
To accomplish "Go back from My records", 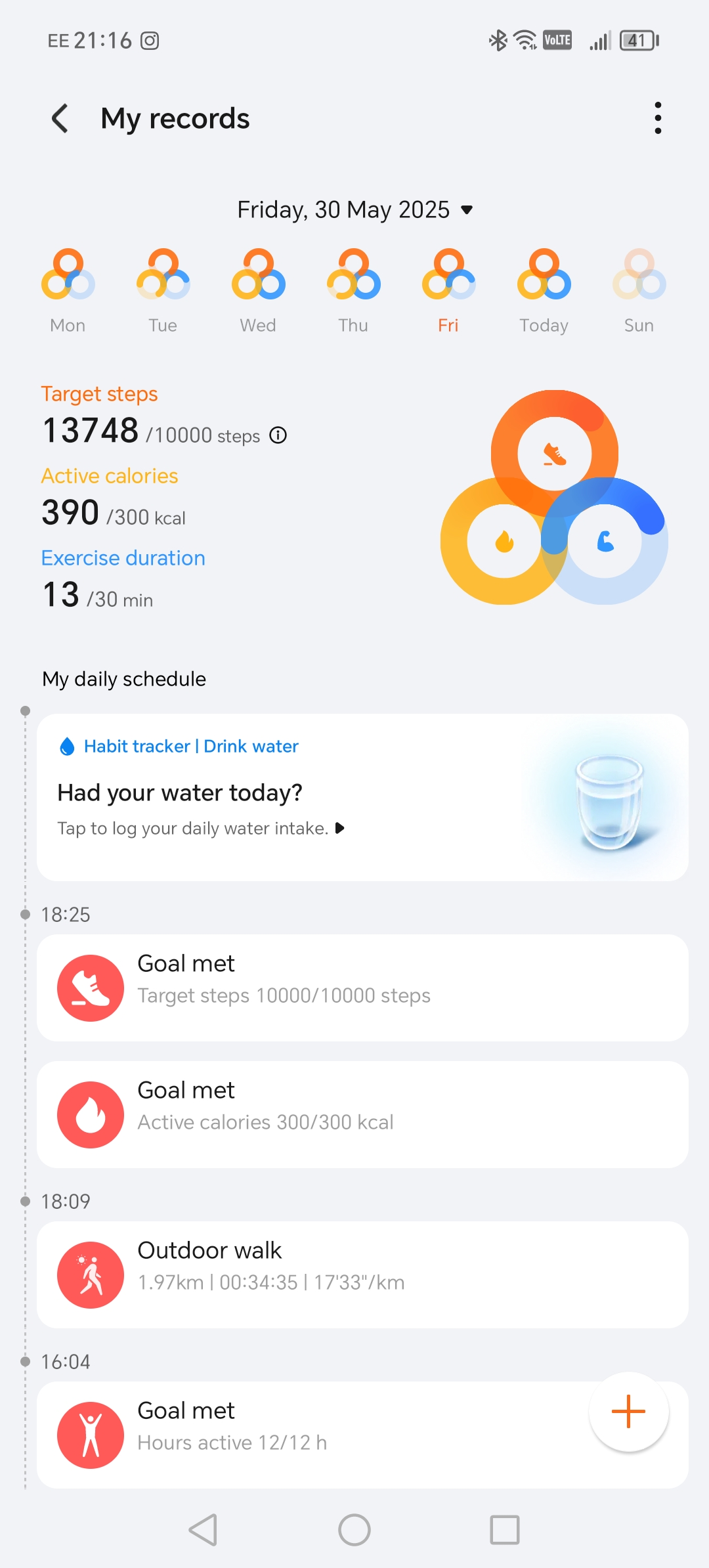I will coord(60,119).
